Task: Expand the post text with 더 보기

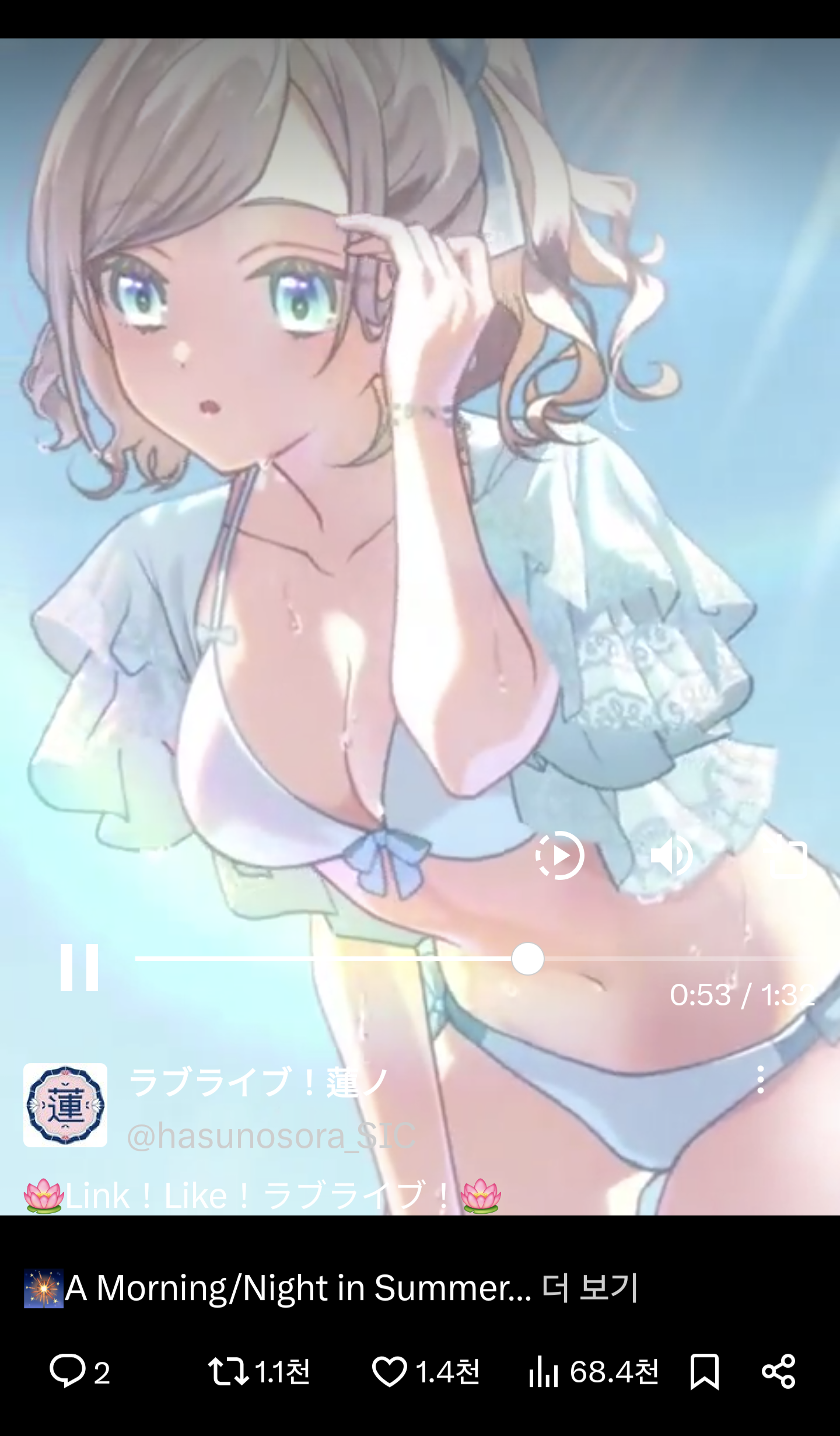Action: (590, 1288)
